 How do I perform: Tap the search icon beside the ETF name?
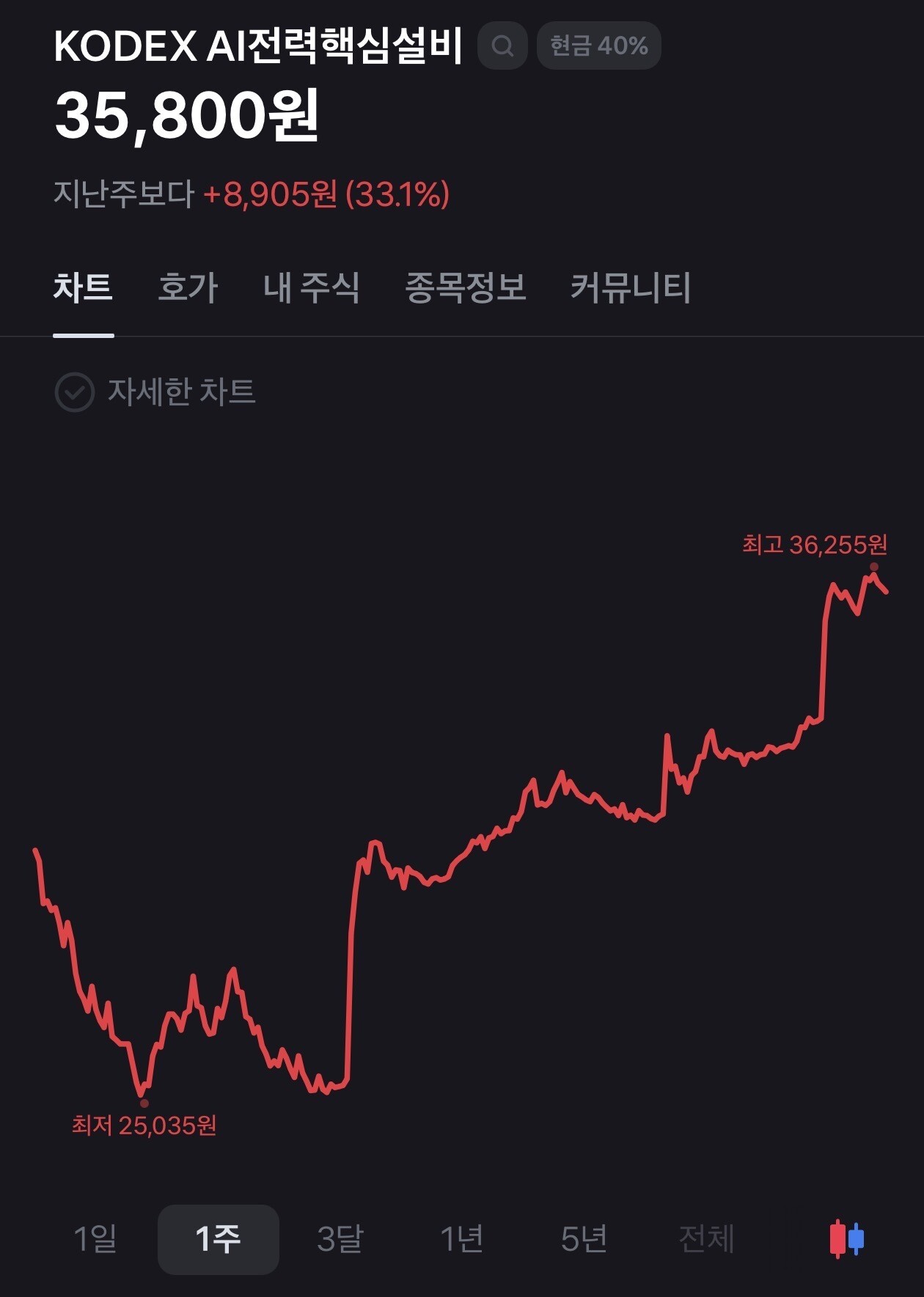coord(502,45)
